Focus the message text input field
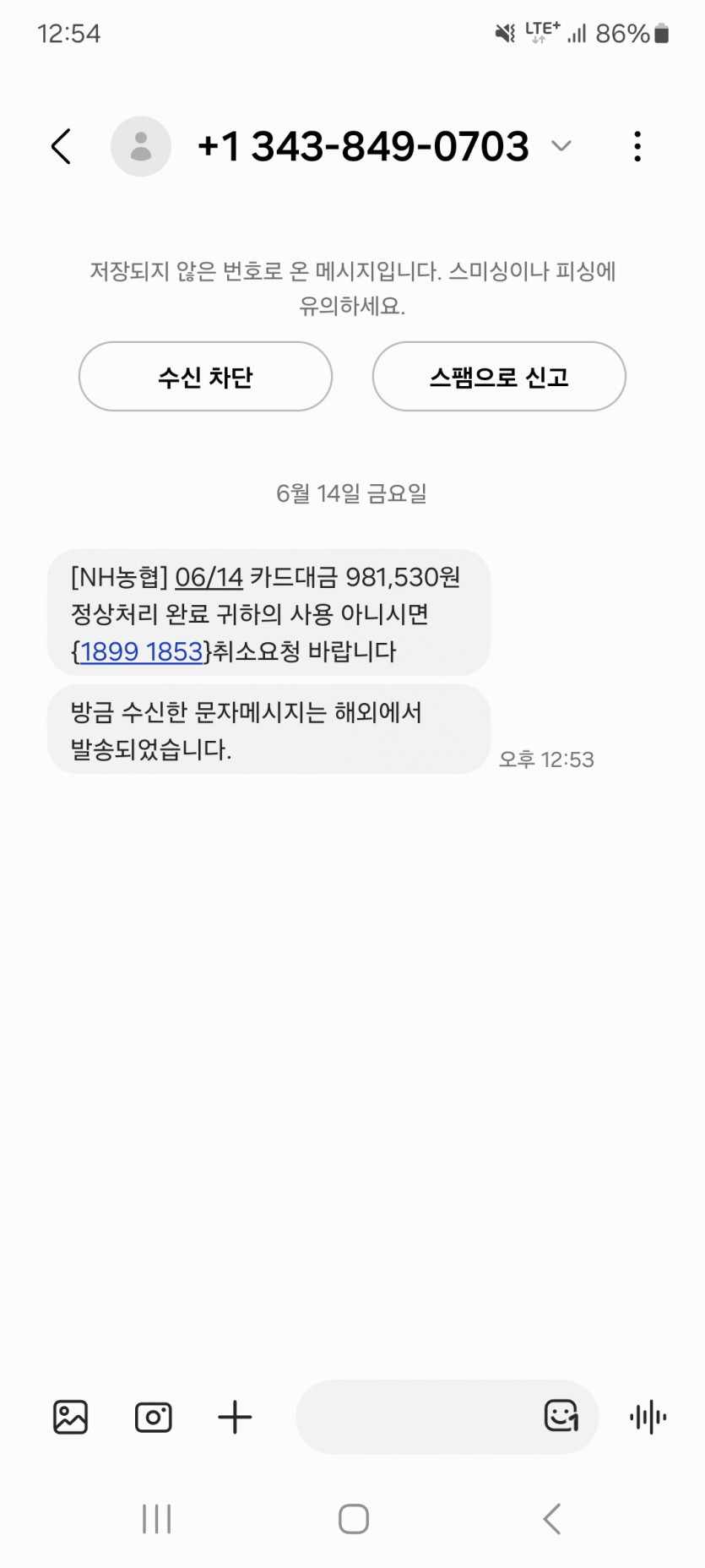This screenshot has height=1568, width=705. pyautogui.click(x=414, y=1417)
